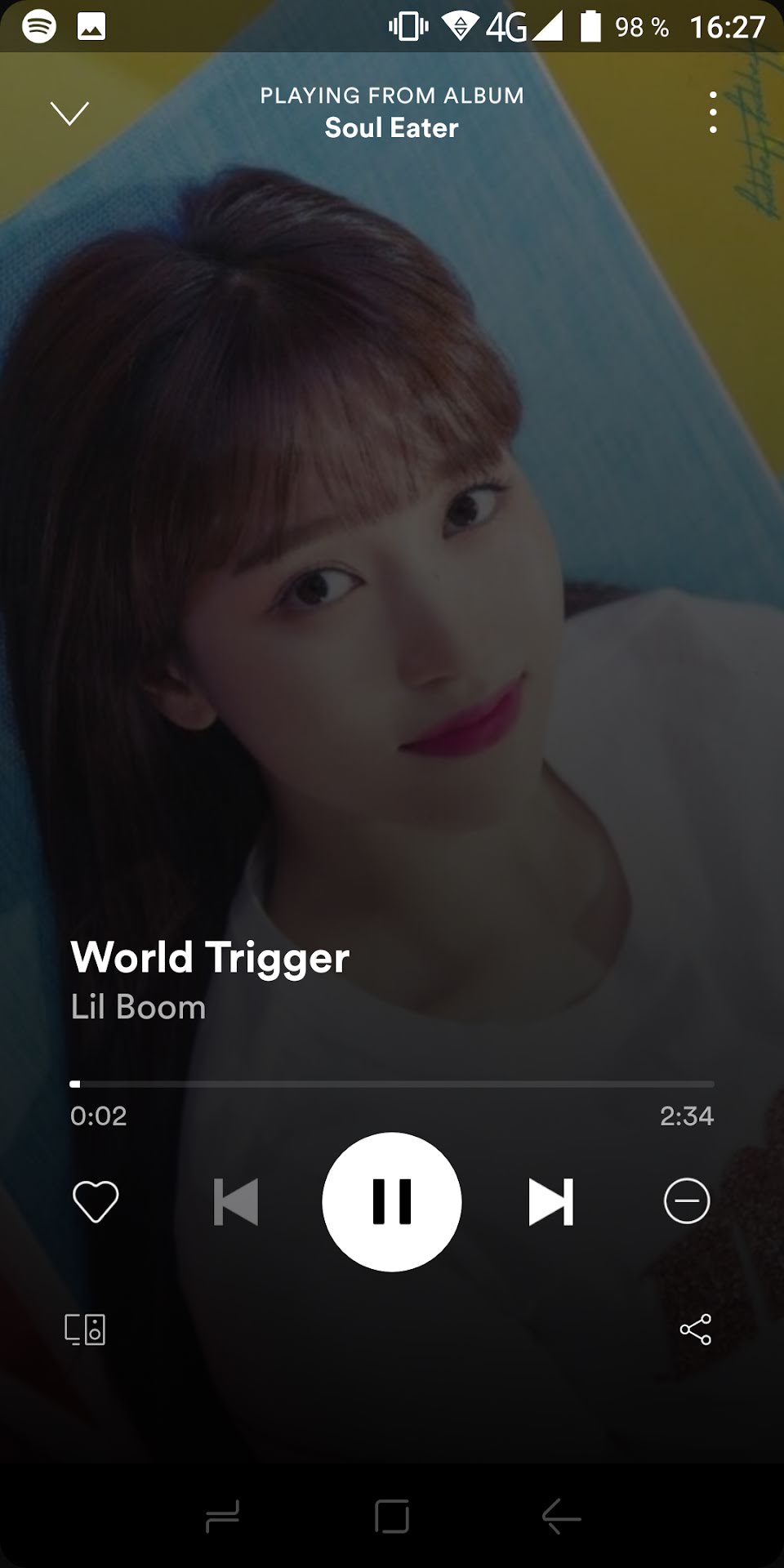Open the connect to a device menu
Viewport: 784px width, 1568px height.
point(85,1330)
